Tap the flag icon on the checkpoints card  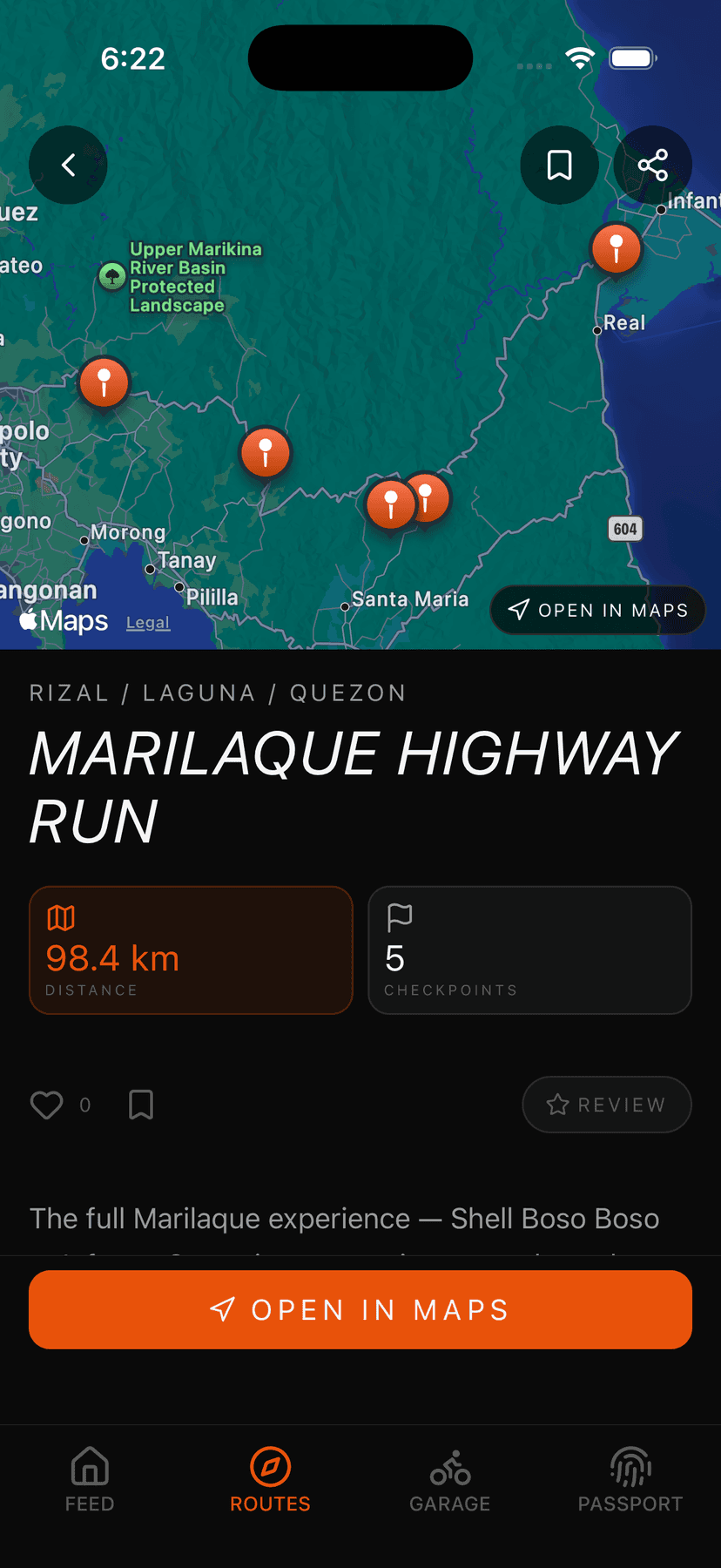[398, 916]
